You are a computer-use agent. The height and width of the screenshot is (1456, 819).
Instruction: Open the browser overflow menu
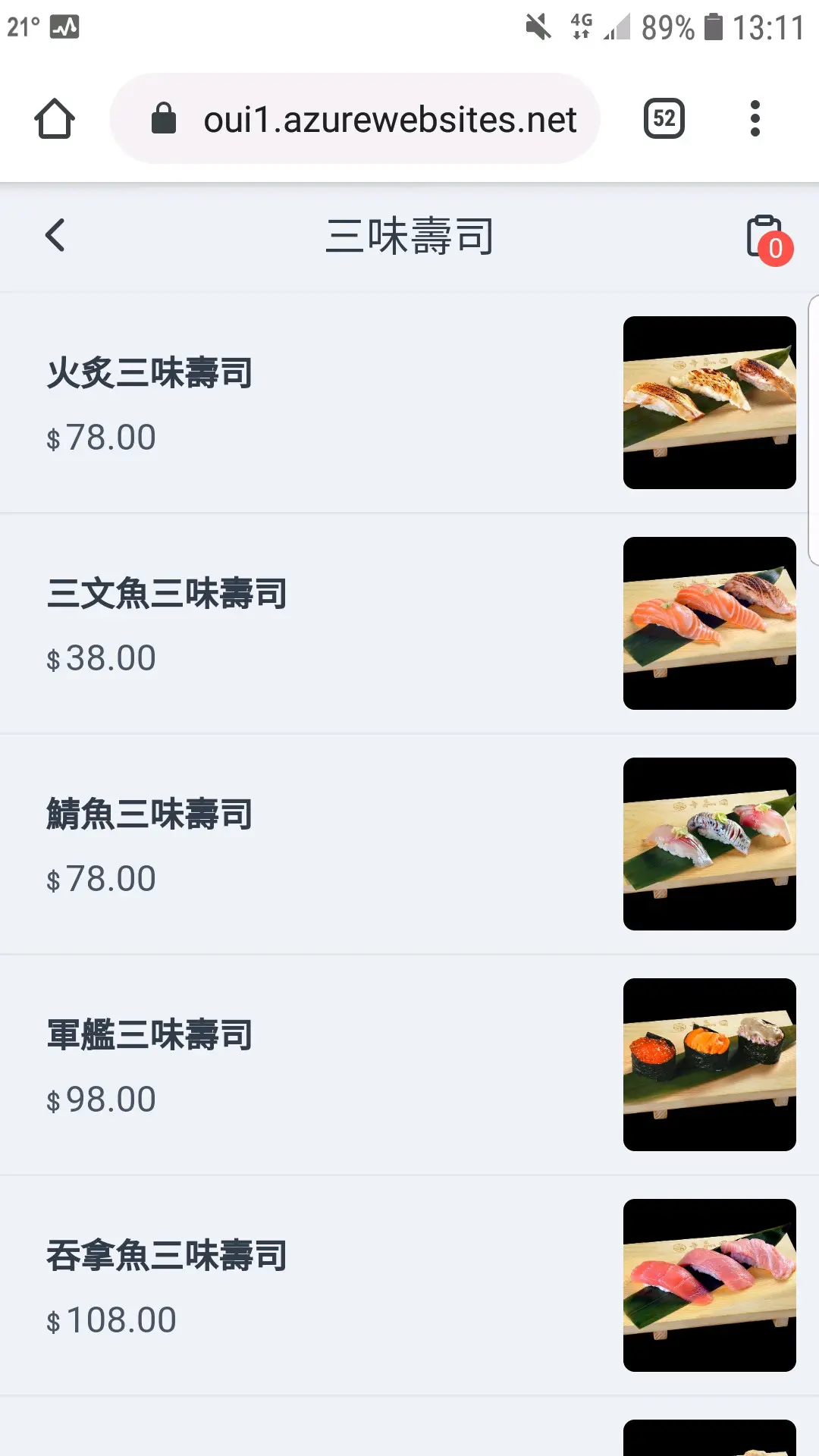coord(755,119)
